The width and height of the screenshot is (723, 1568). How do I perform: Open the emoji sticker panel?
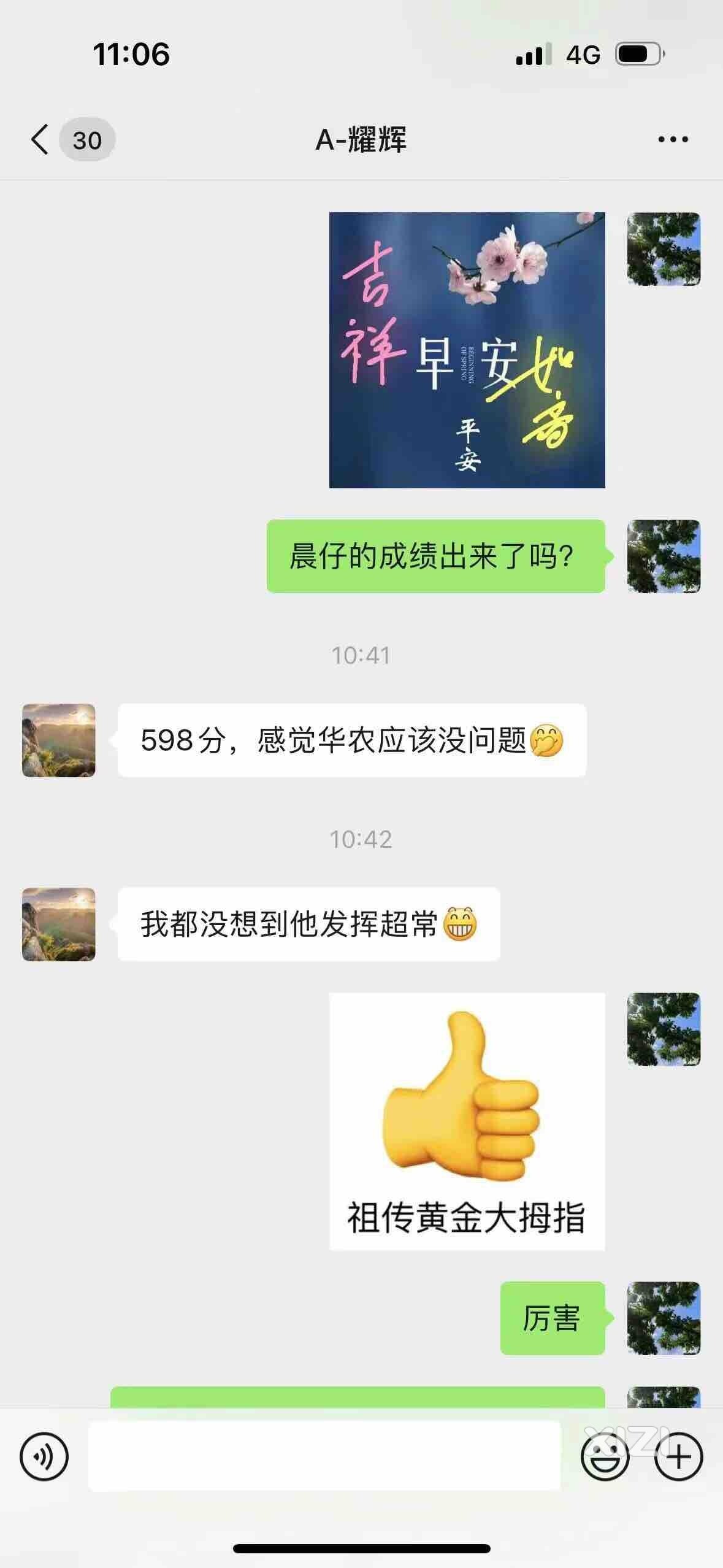tap(605, 1456)
